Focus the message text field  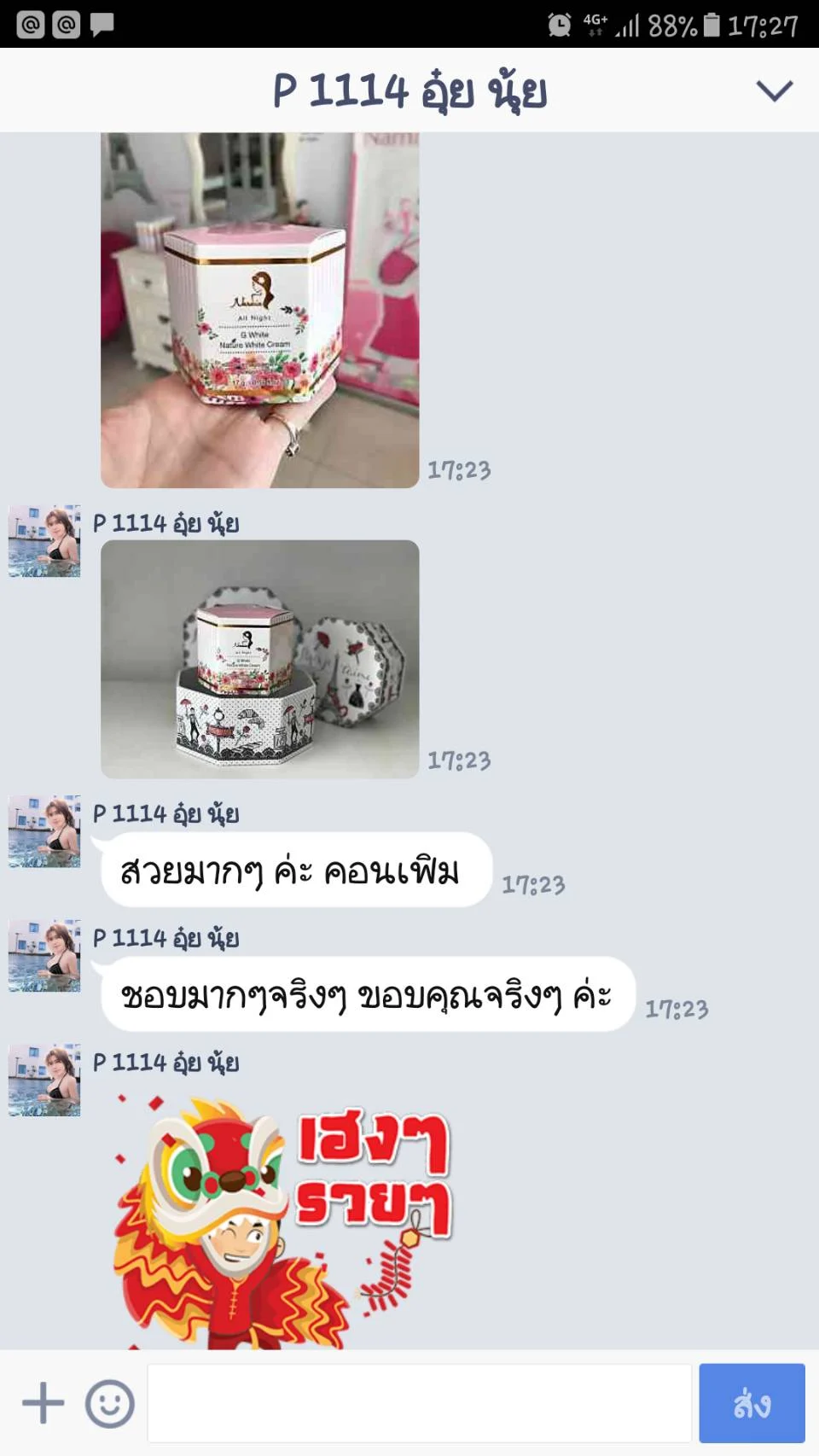(419, 1403)
